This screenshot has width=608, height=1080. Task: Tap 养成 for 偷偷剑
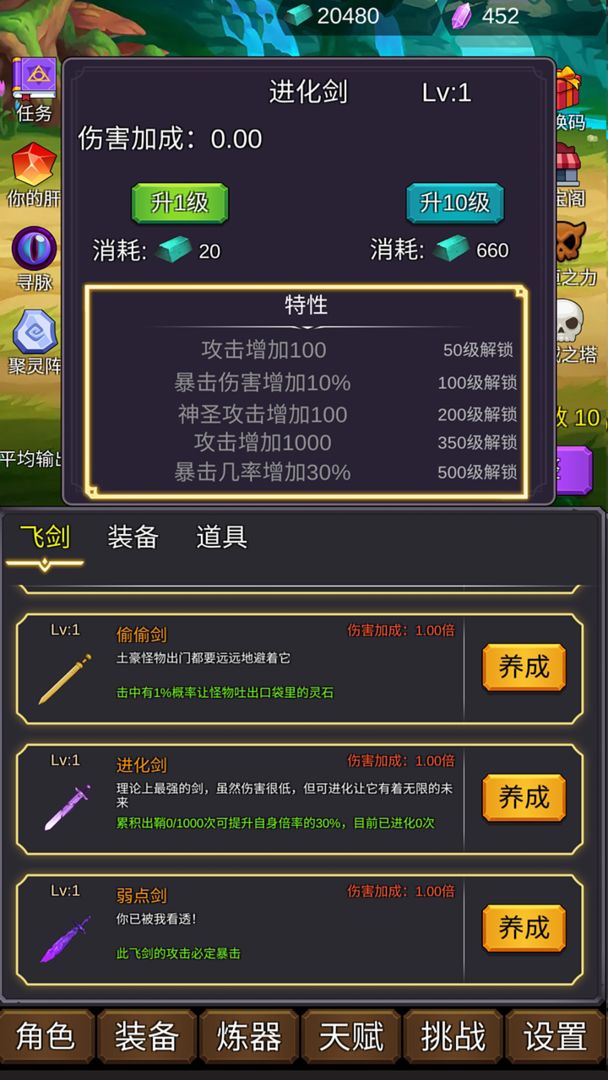[524, 667]
